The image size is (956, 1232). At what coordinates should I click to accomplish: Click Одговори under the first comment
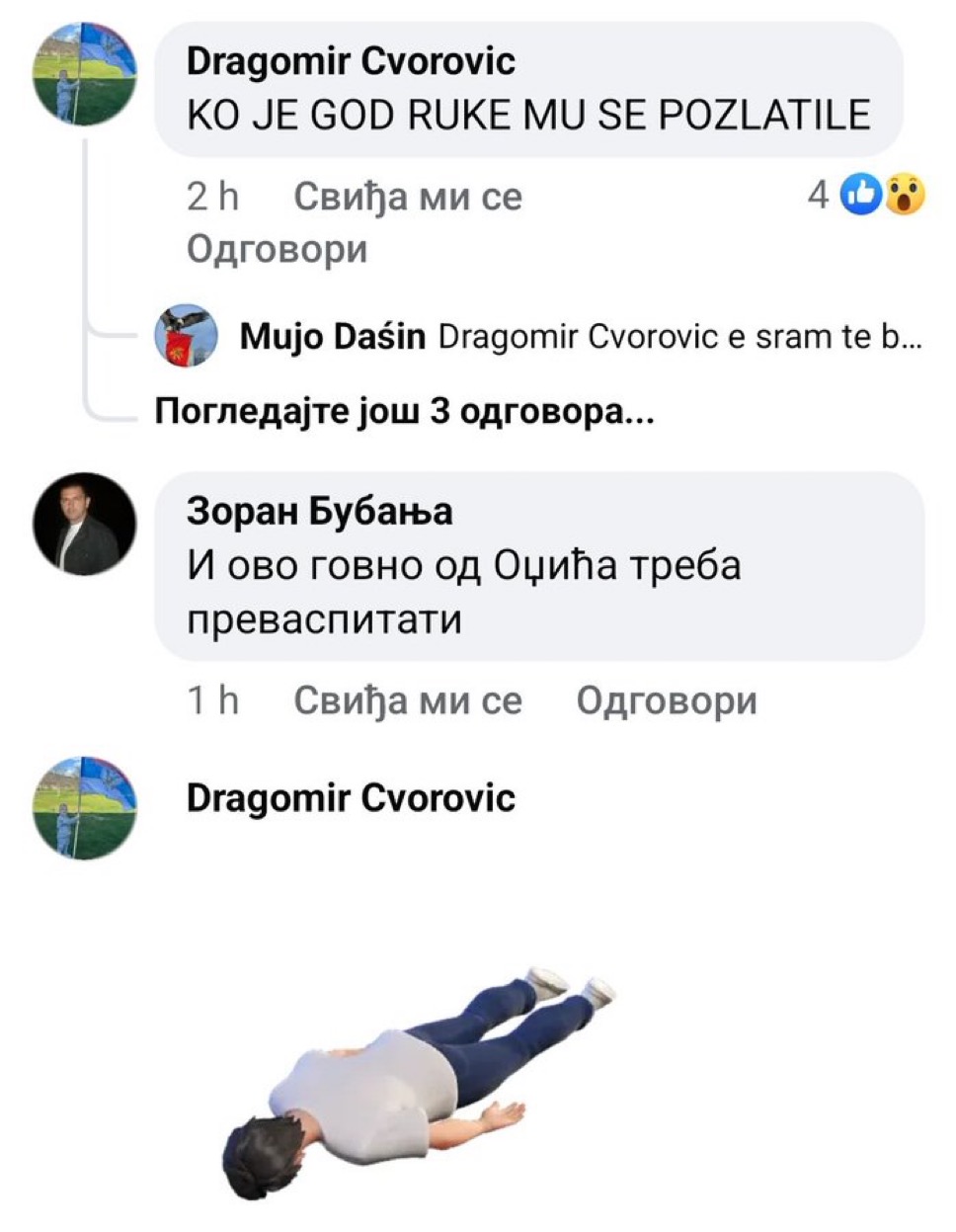pos(278,249)
